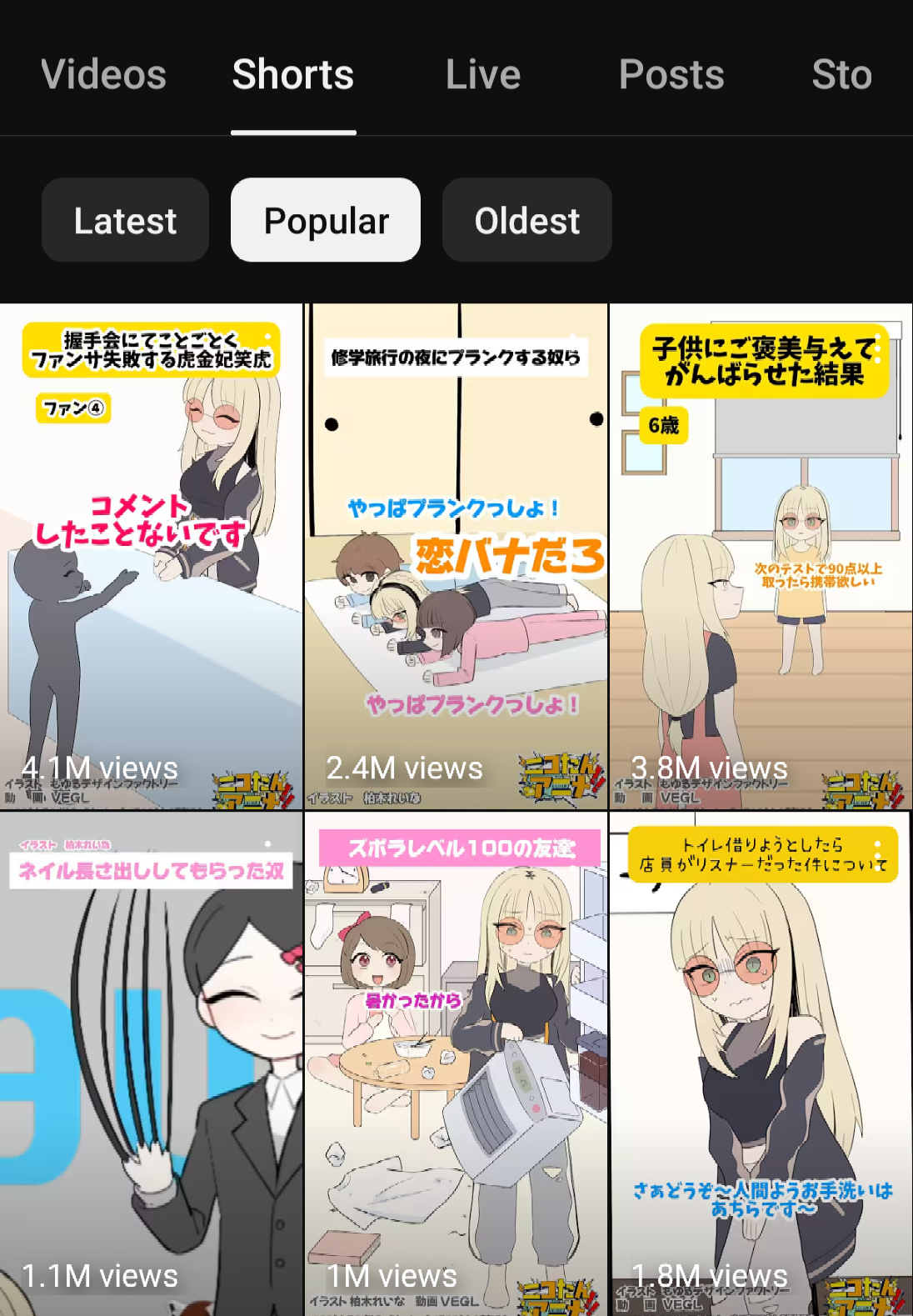This screenshot has height=1316, width=913.
Task: Sort shorts by Latest
Action: click(125, 221)
